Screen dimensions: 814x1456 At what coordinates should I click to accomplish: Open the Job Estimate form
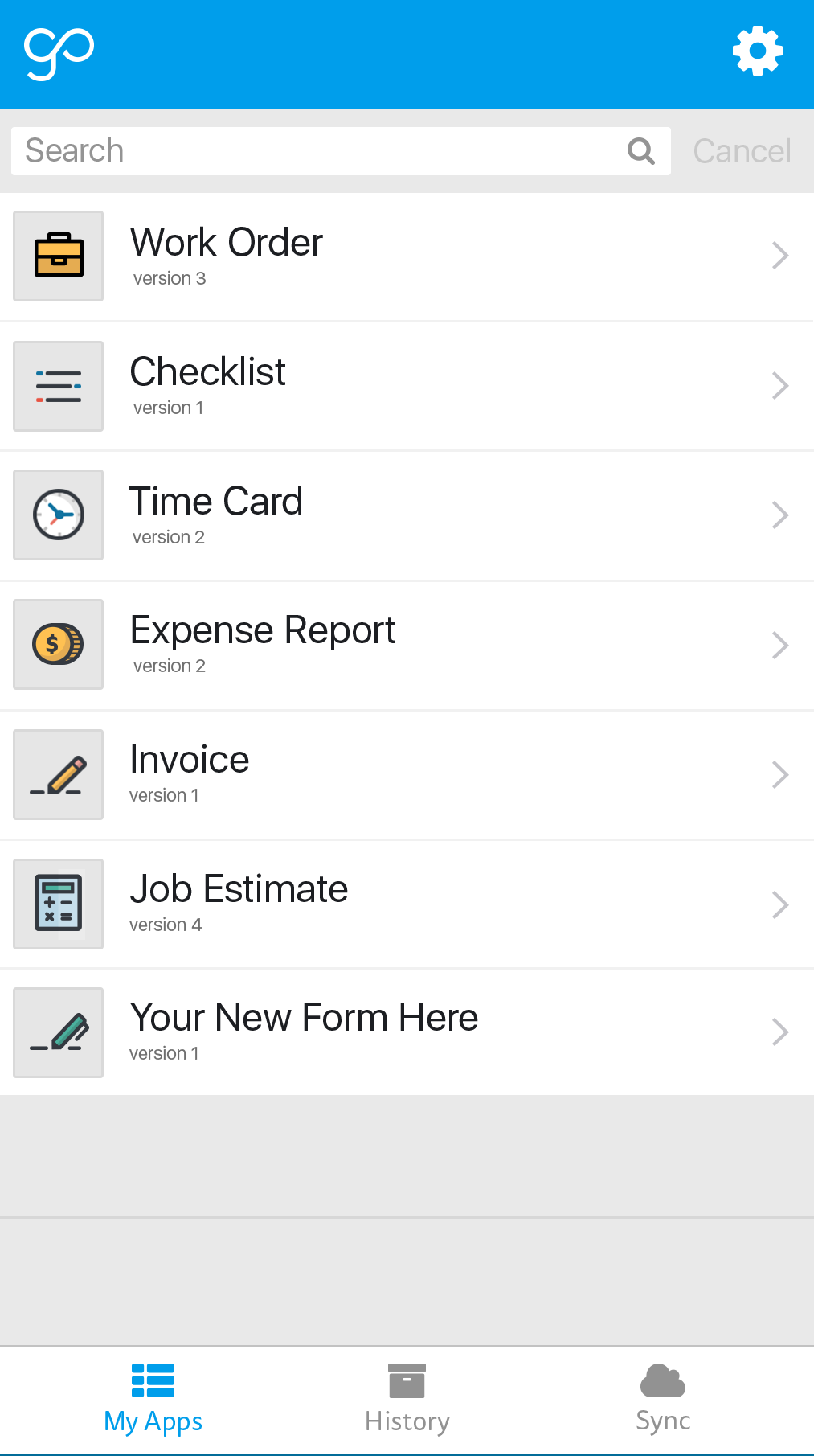(x=407, y=904)
